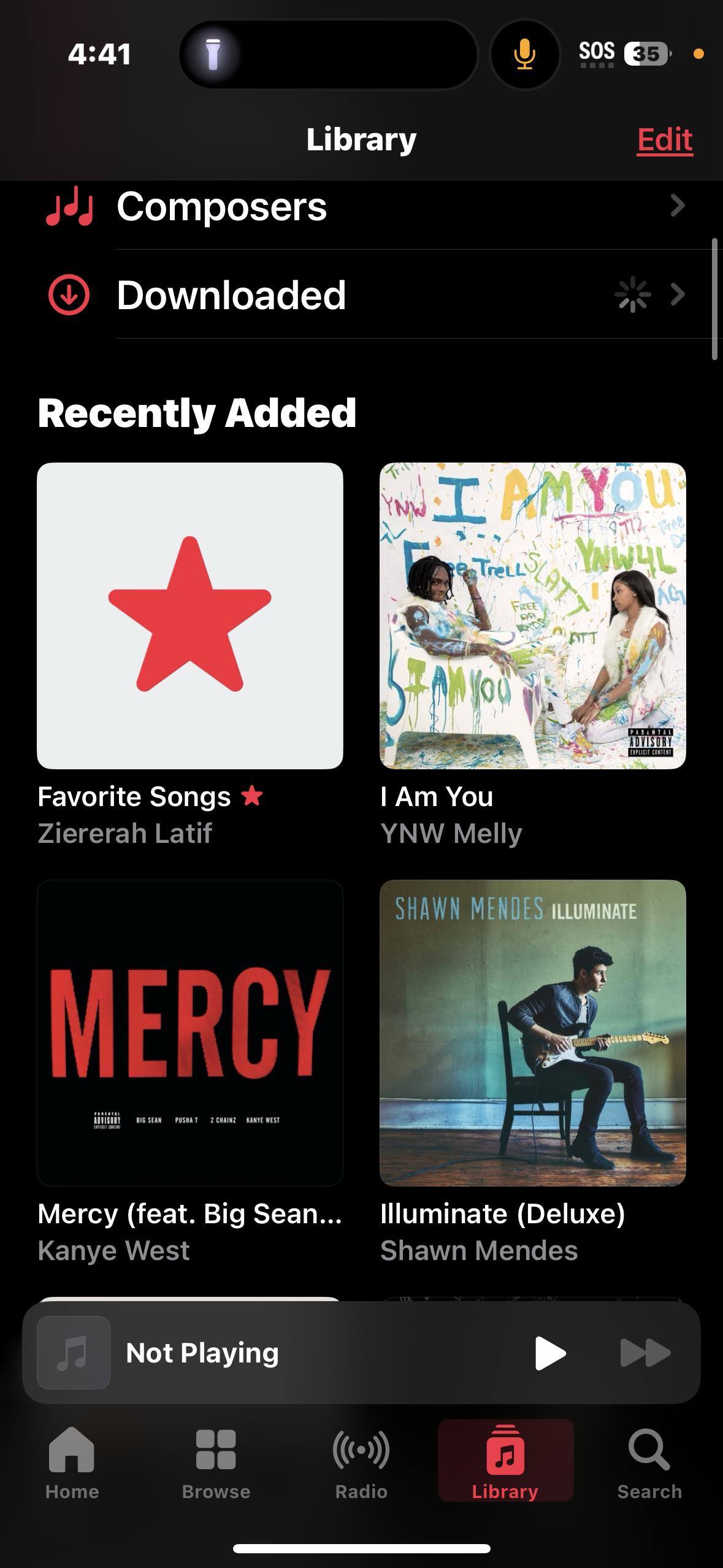This screenshot has width=723, height=1568.
Task: Open the Favorite Songs playlist
Action: (x=190, y=615)
